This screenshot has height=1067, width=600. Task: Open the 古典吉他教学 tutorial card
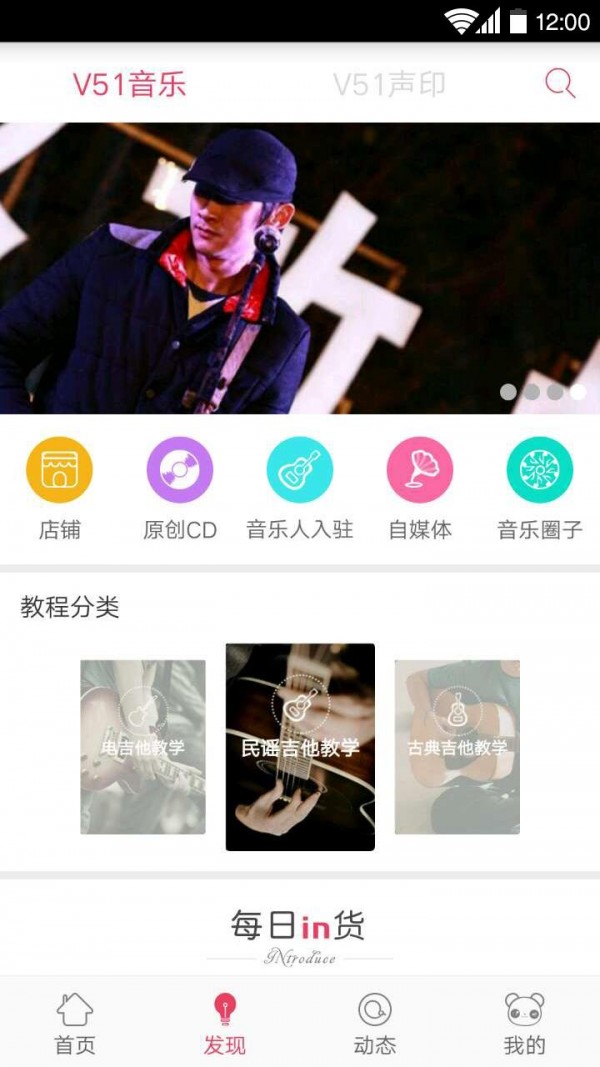[457, 747]
